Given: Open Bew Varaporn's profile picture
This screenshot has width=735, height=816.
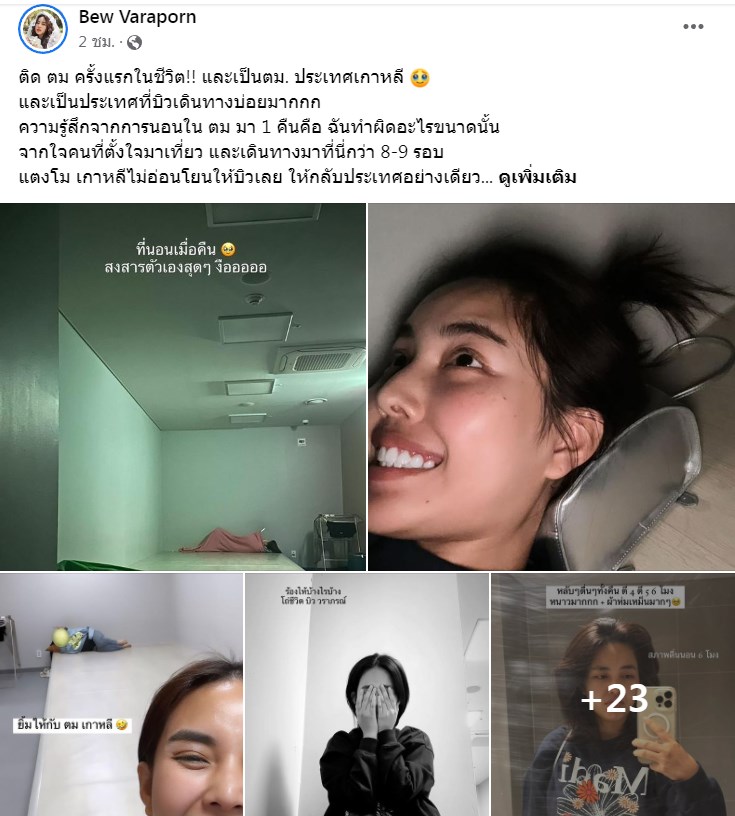Looking at the screenshot, I should coord(42,29).
